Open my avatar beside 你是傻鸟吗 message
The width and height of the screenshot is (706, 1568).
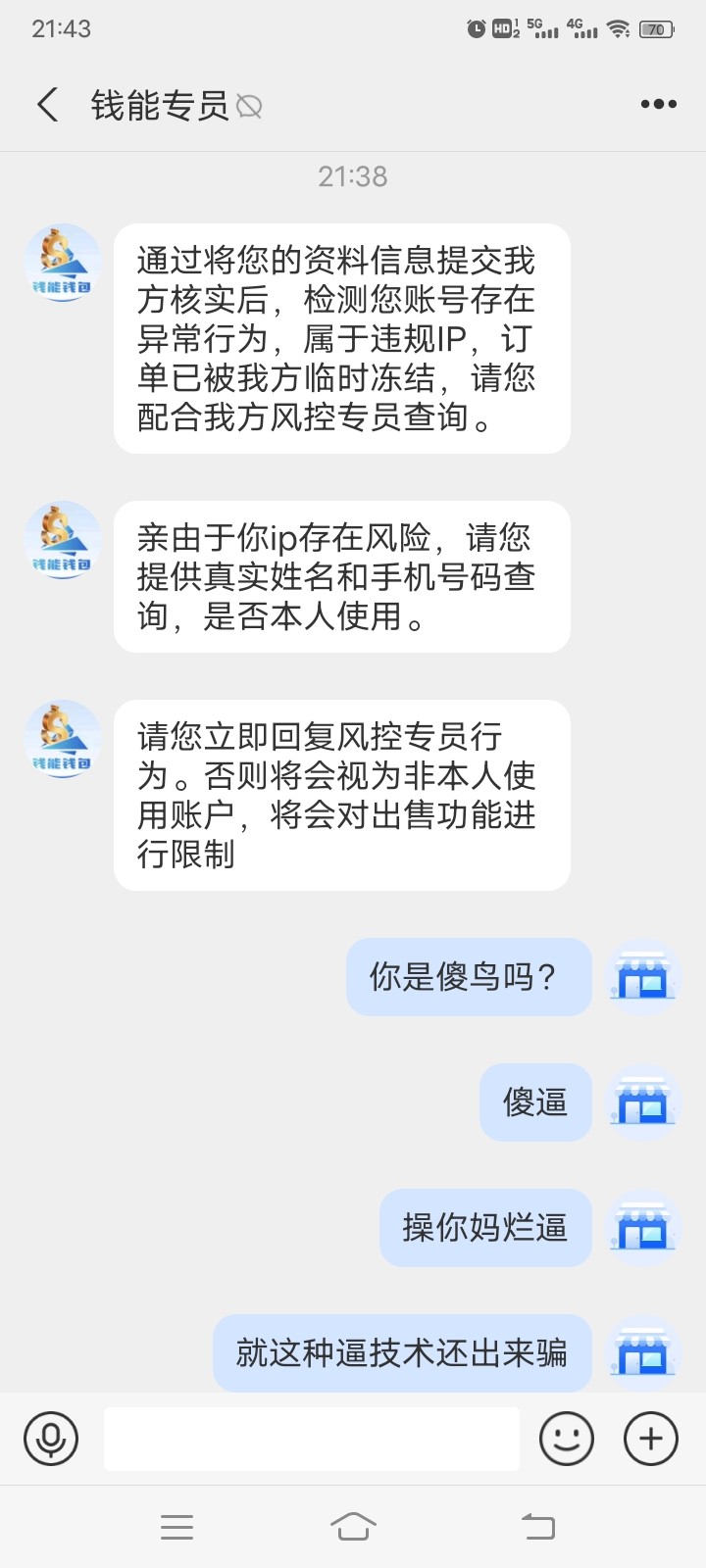[643, 976]
